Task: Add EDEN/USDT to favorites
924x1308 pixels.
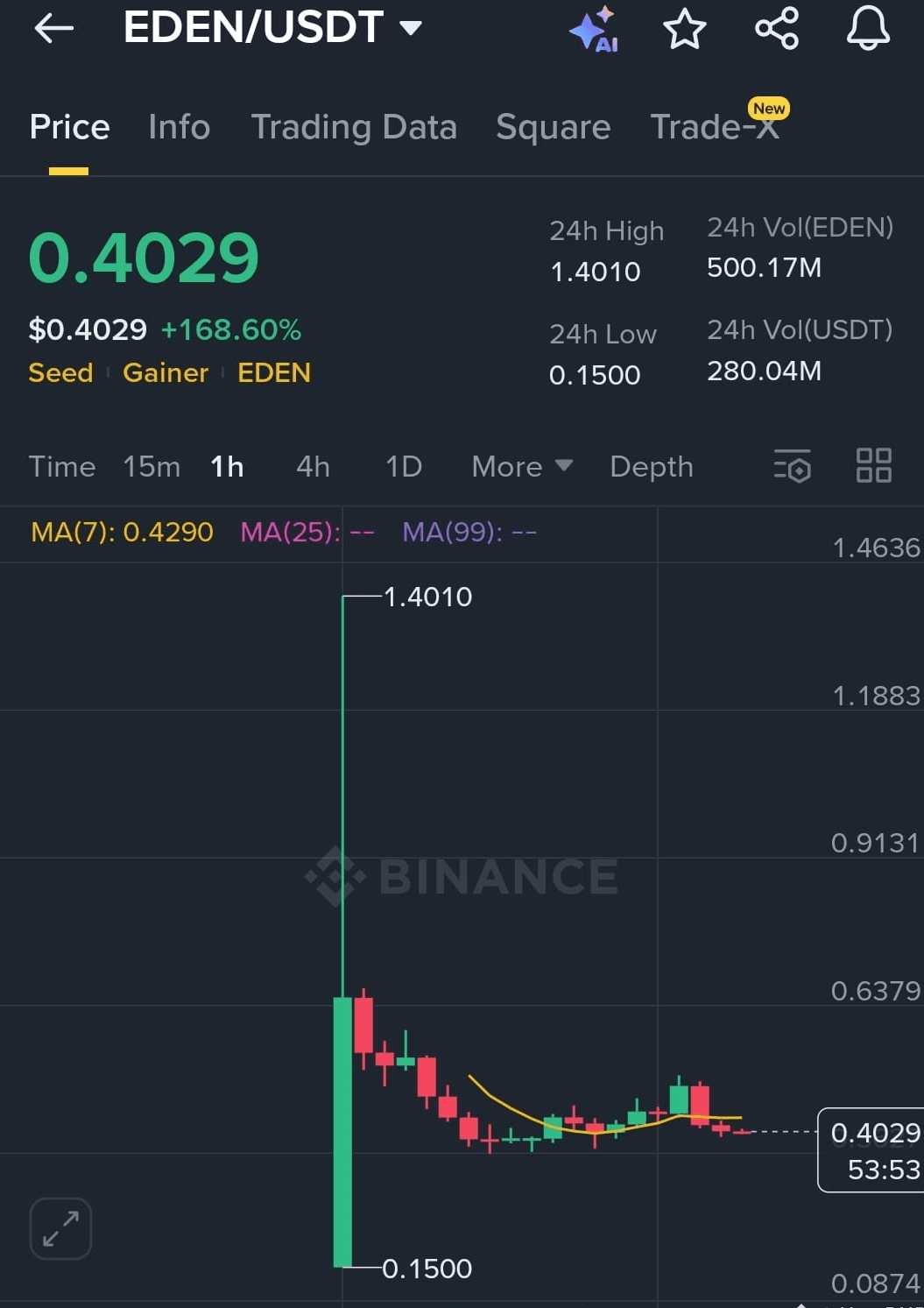Action: pyautogui.click(x=684, y=29)
